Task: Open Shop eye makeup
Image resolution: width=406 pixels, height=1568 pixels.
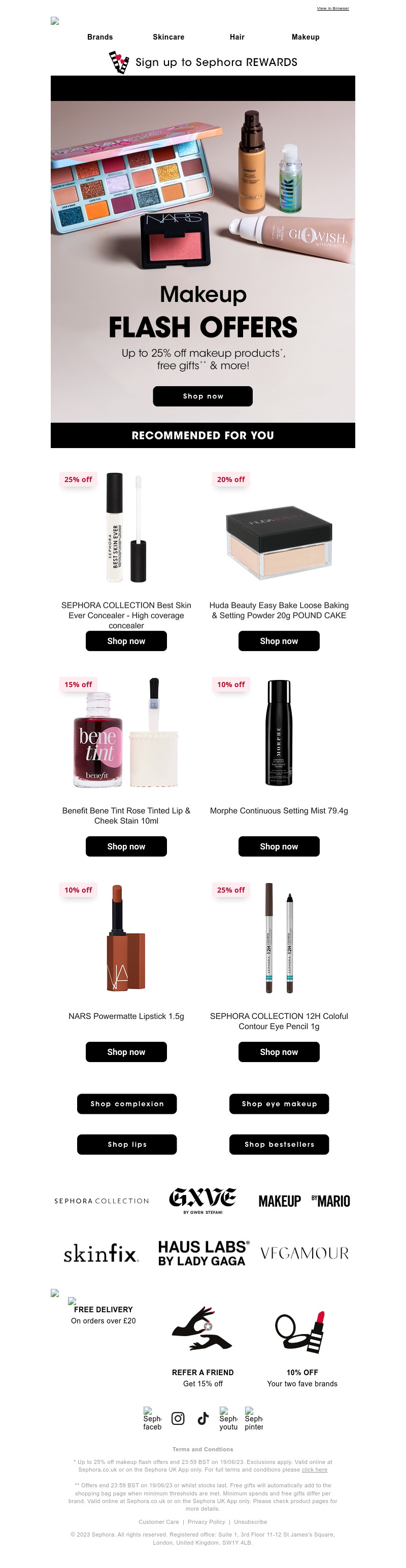Action: coord(279,1104)
